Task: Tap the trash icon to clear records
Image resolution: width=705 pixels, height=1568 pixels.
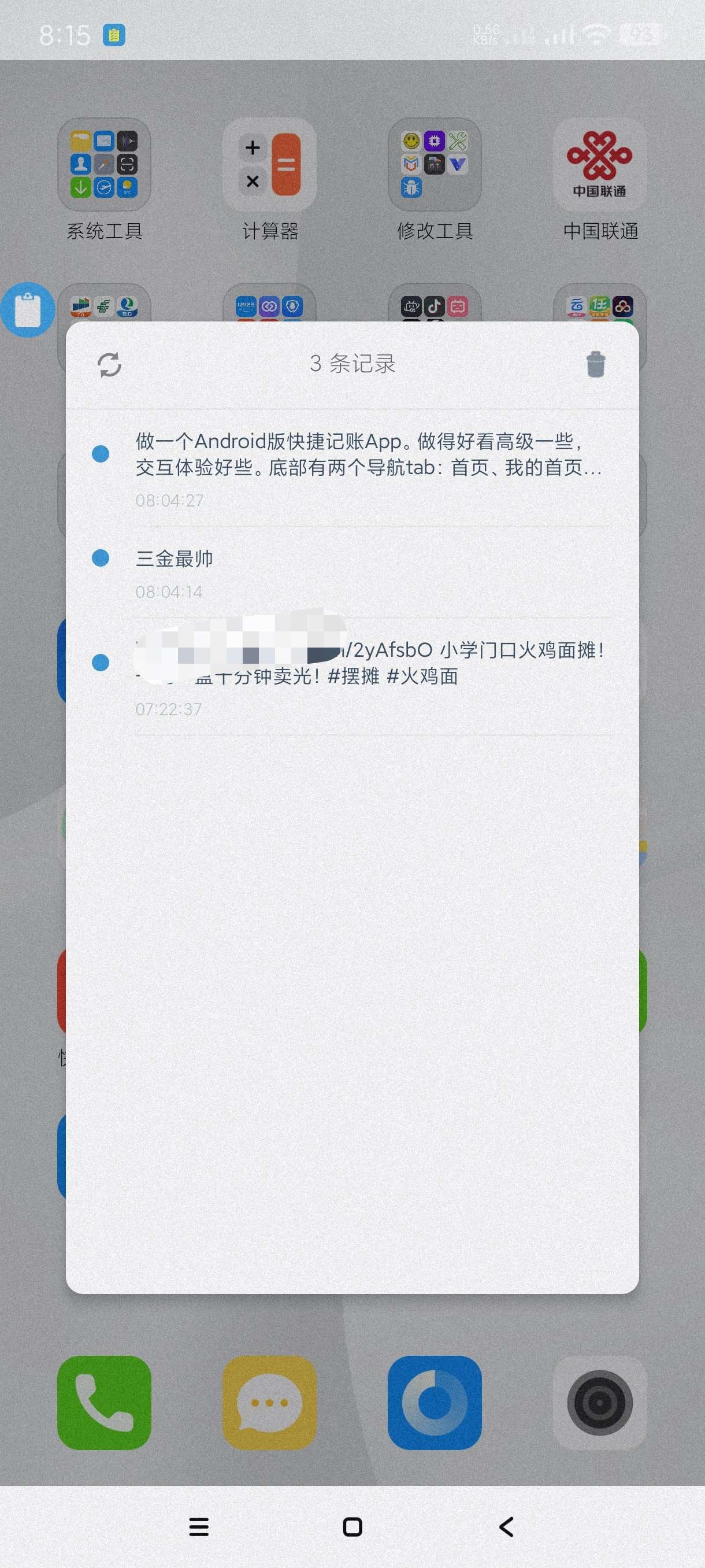Action: 595,365
